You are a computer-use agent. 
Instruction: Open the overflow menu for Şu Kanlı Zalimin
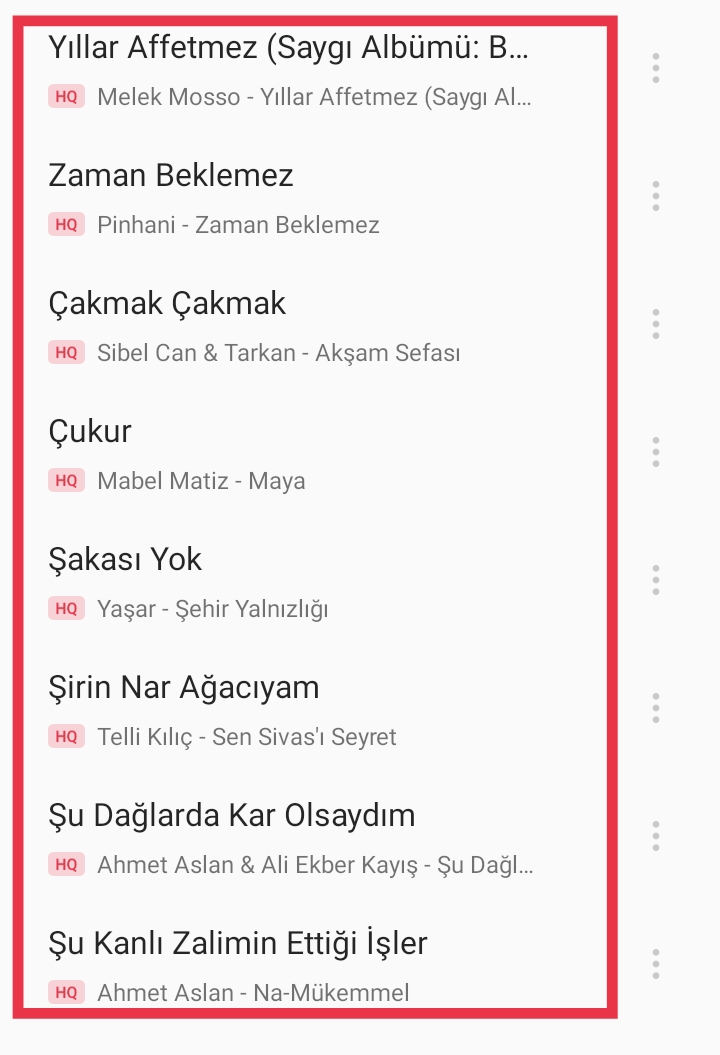656,964
